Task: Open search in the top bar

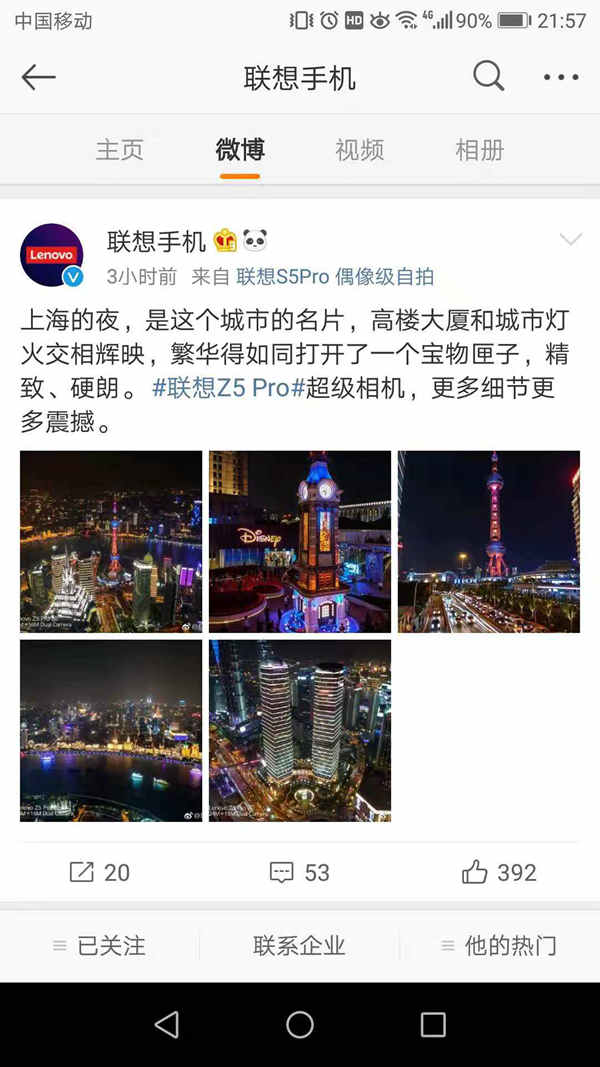Action: (488, 76)
